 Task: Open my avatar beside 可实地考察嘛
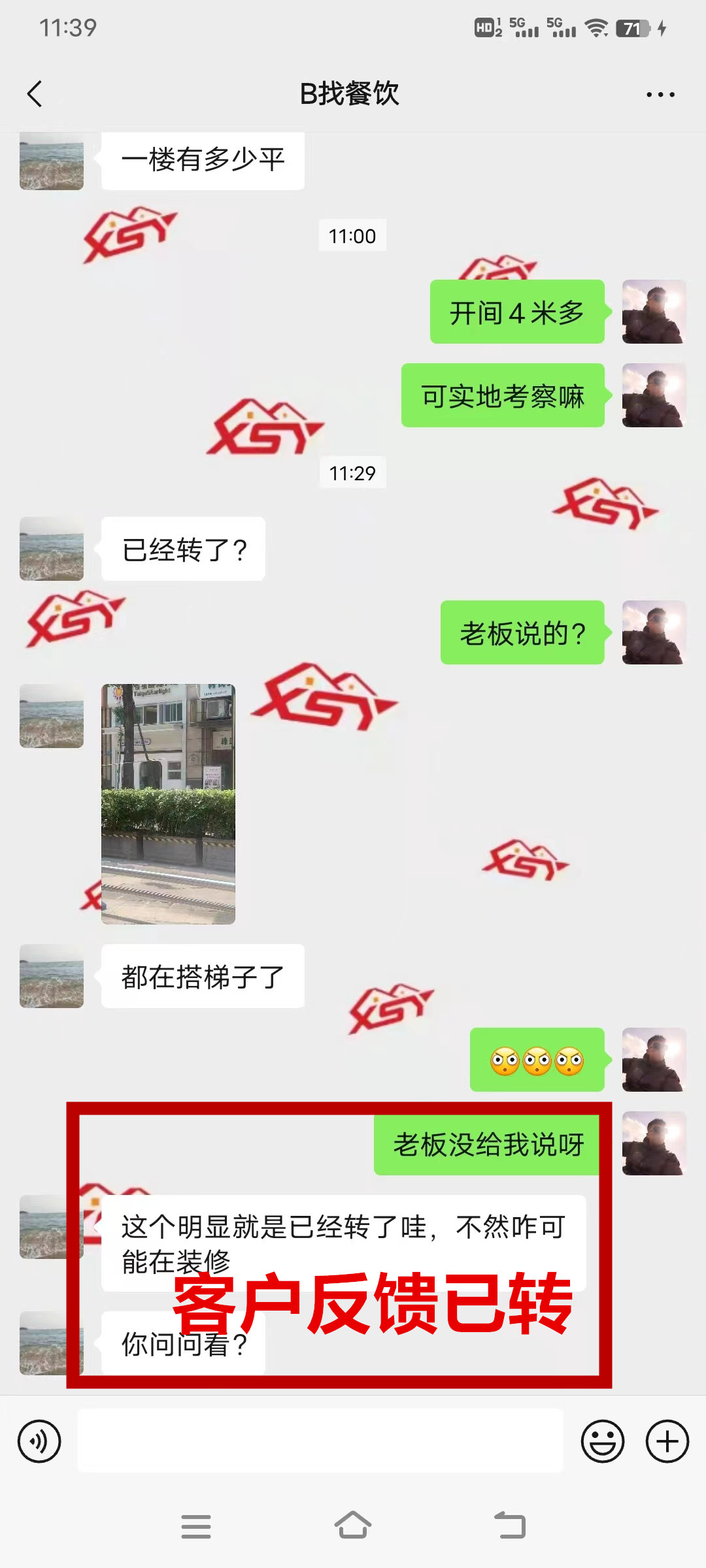tap(653, 395)
